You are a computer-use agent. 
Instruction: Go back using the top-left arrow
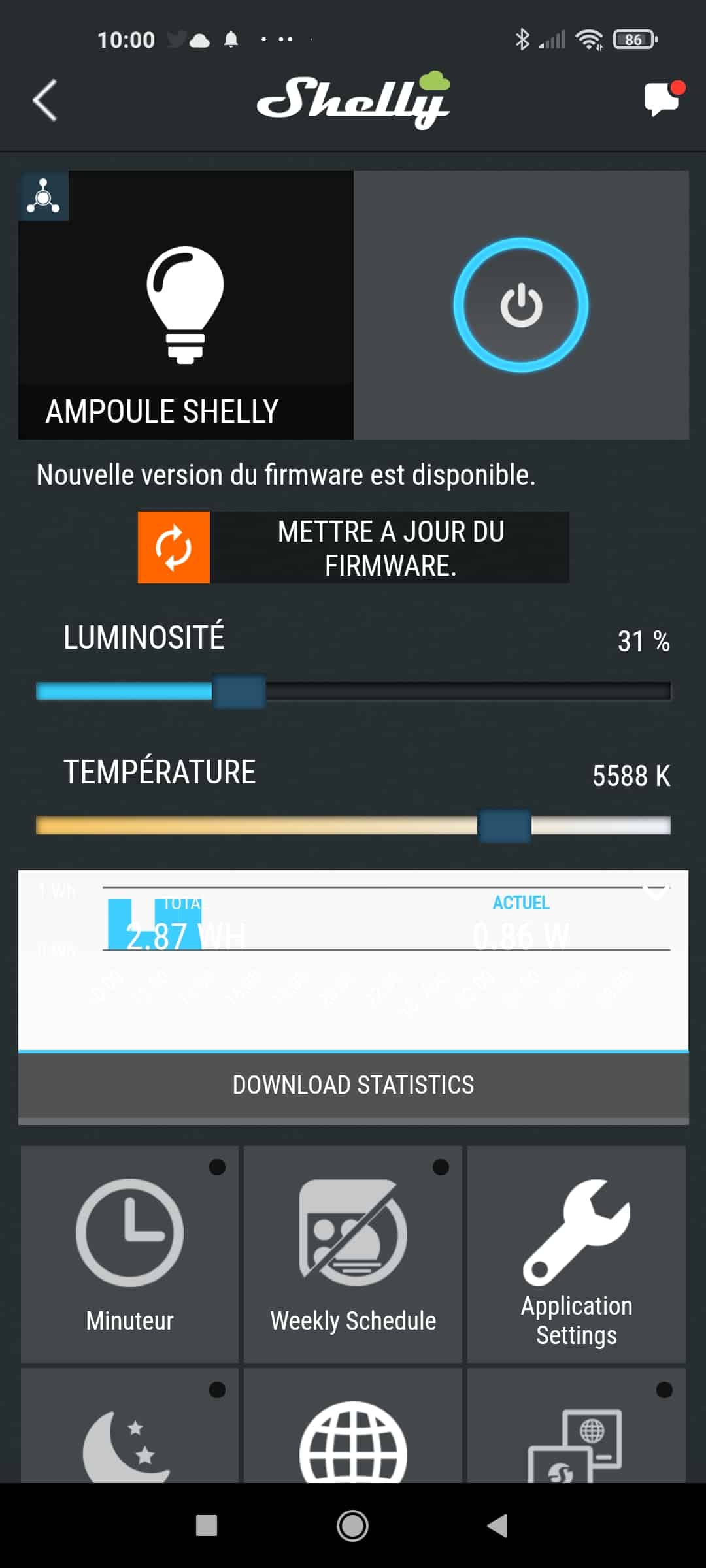(45, 101)
